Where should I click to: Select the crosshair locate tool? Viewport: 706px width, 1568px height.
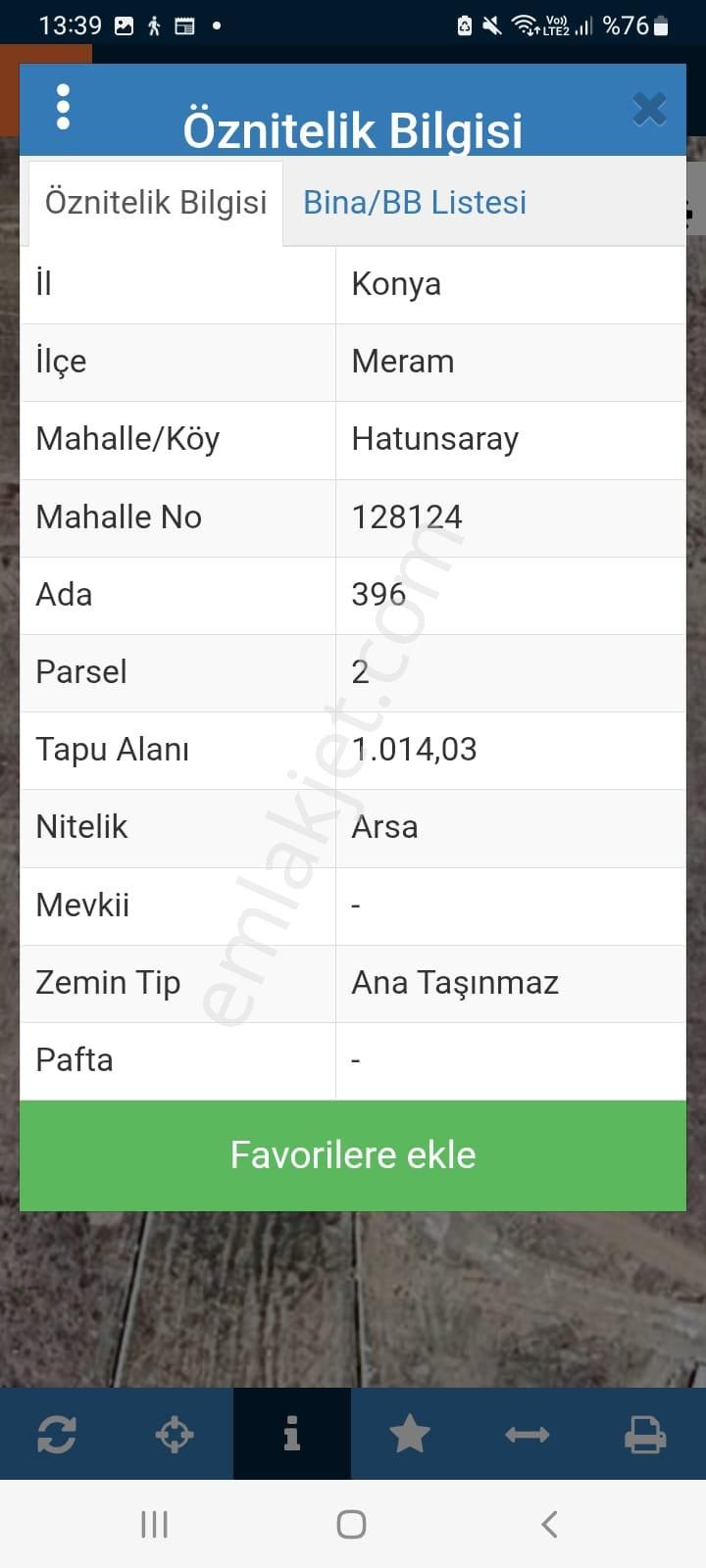pyautogui.click(x=175, y=1434)
